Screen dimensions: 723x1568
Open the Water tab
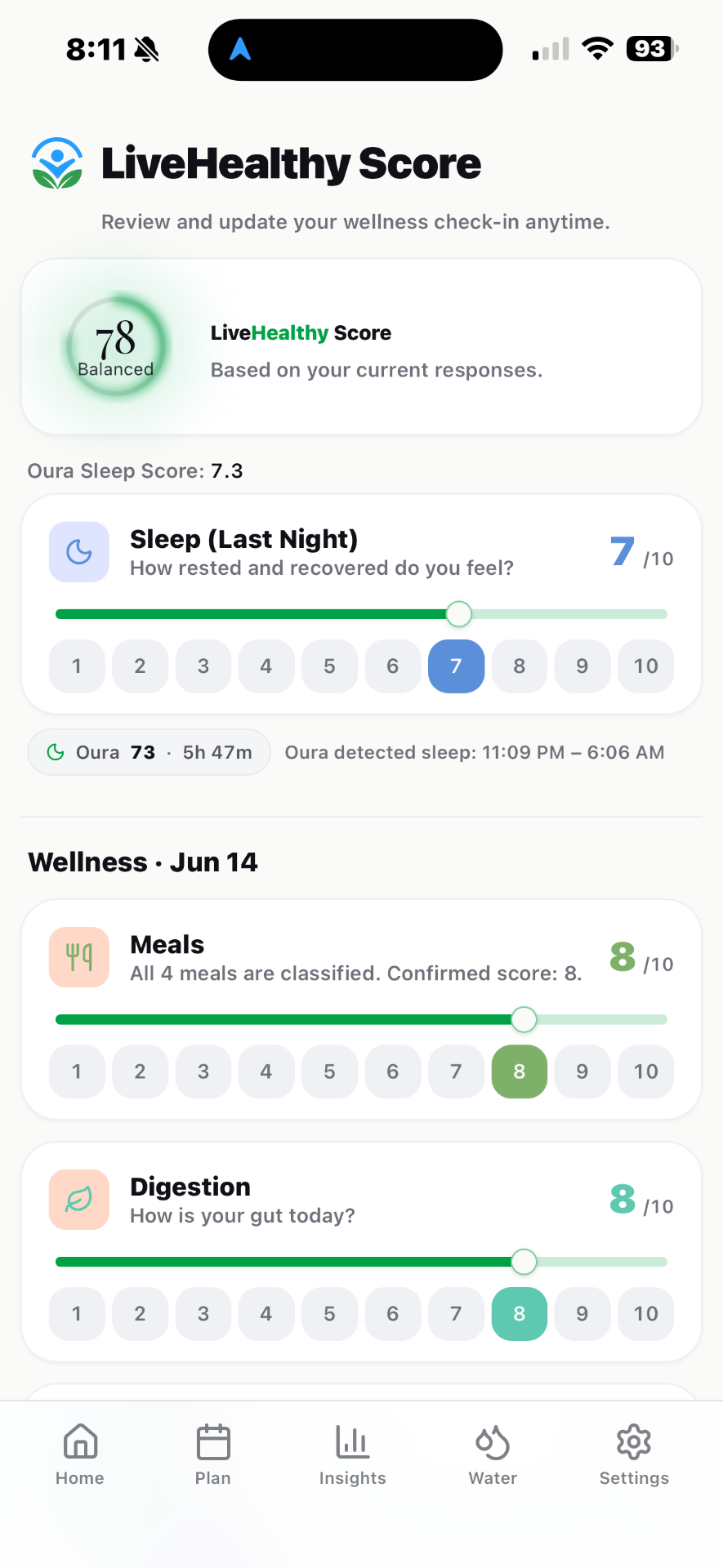493,1454
